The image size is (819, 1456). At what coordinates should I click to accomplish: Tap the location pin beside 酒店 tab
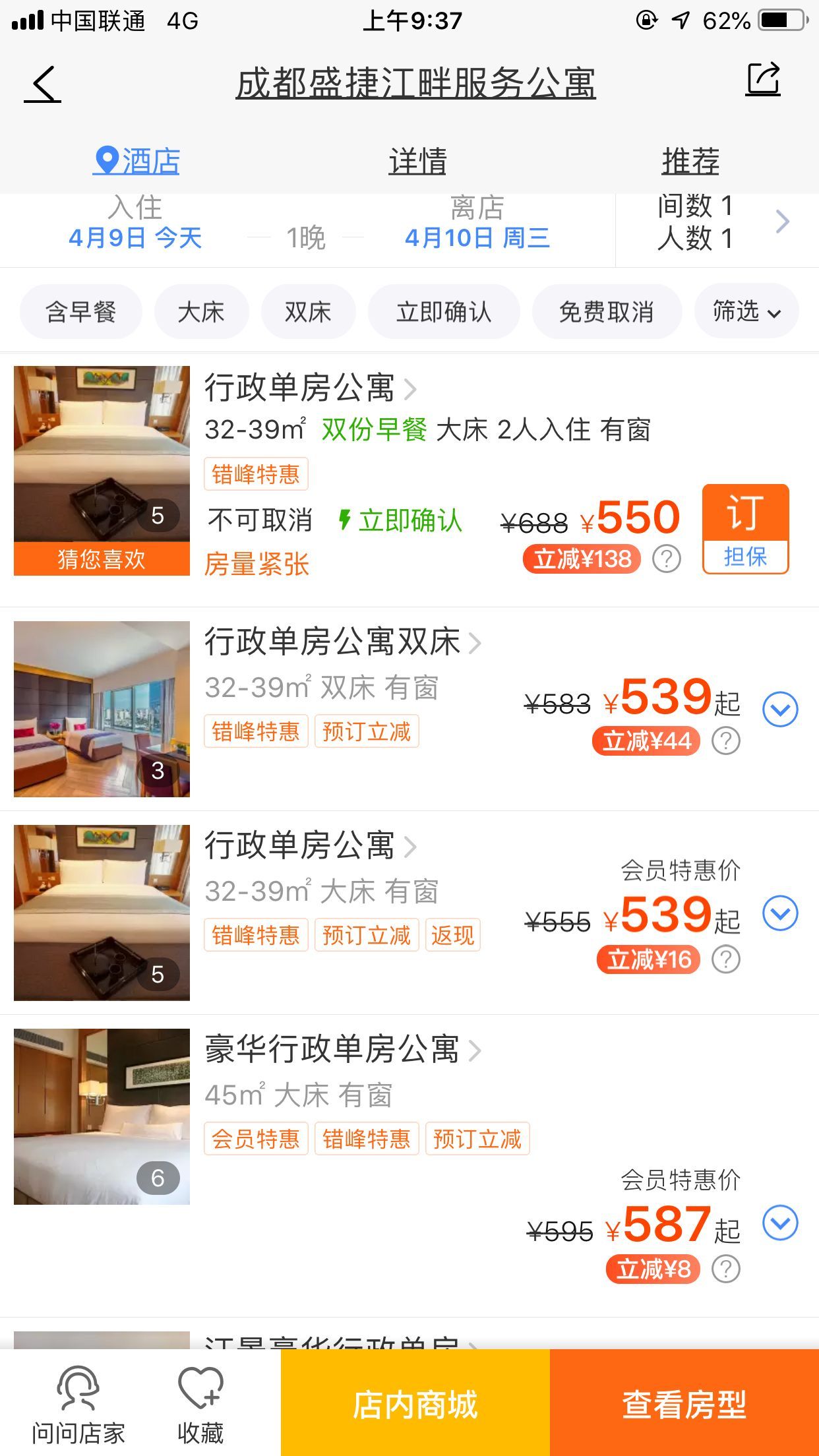pyautogui.click(x=106, y=160)
